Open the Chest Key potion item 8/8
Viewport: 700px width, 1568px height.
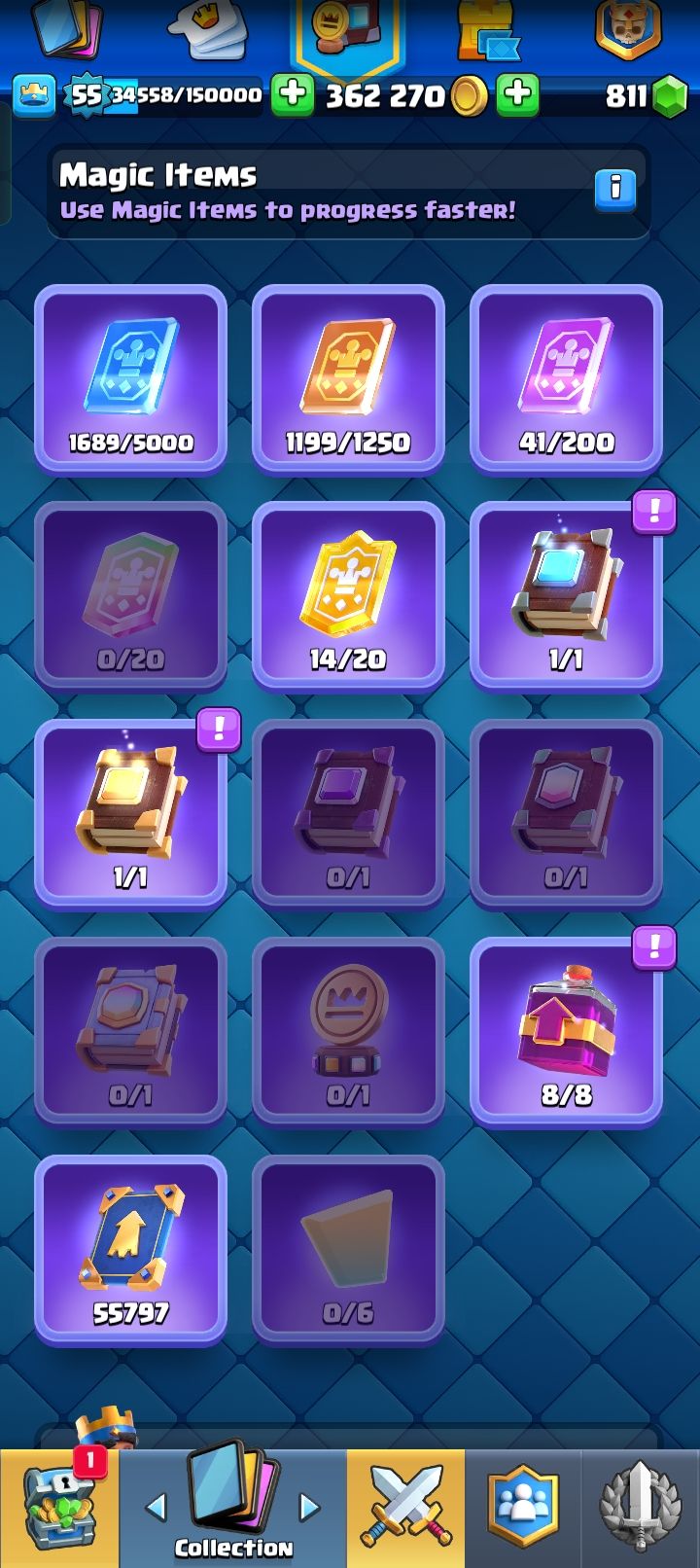[x=566, y=1031]
